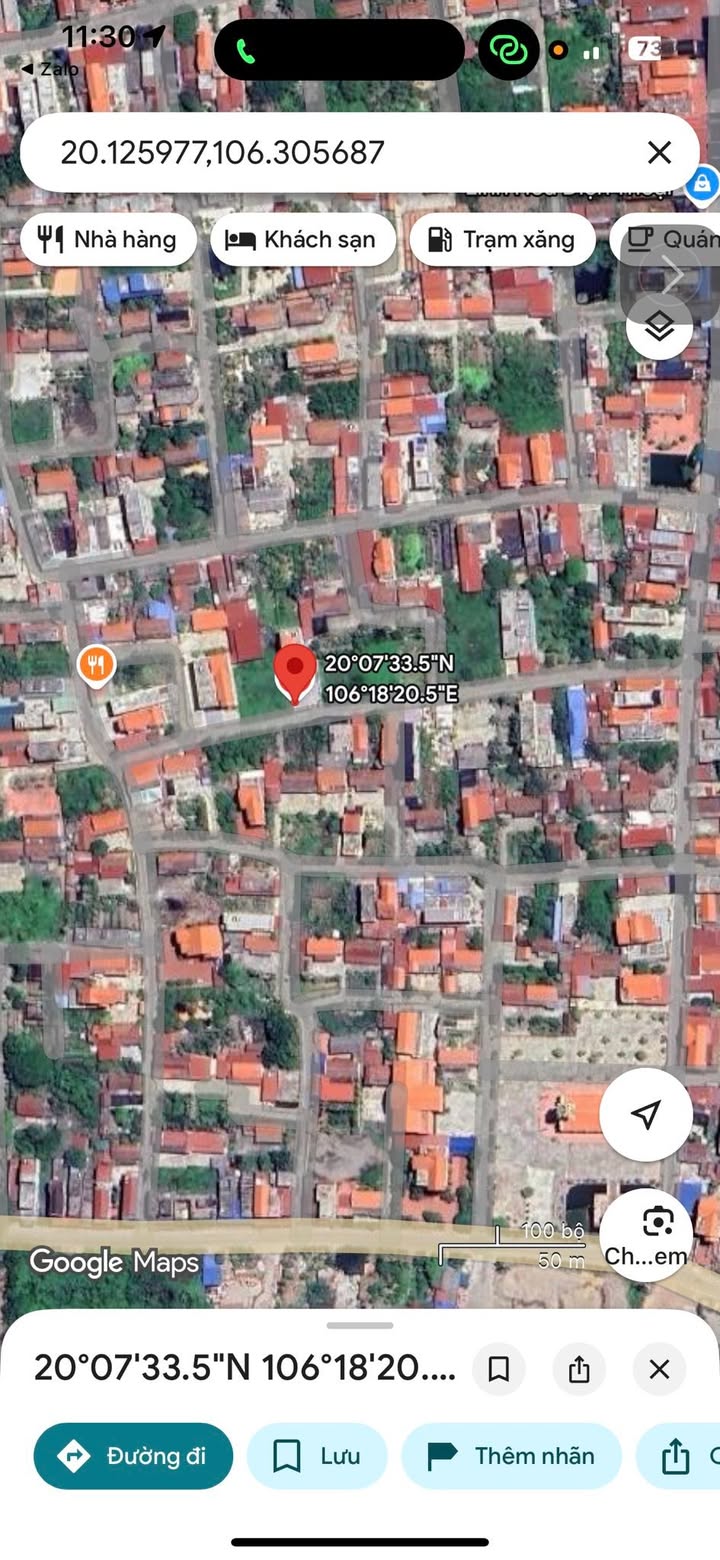The width and height of the screenshot is (720, 1560).
Task: Select the Khách sạn chip
Action: coord(303,240)
